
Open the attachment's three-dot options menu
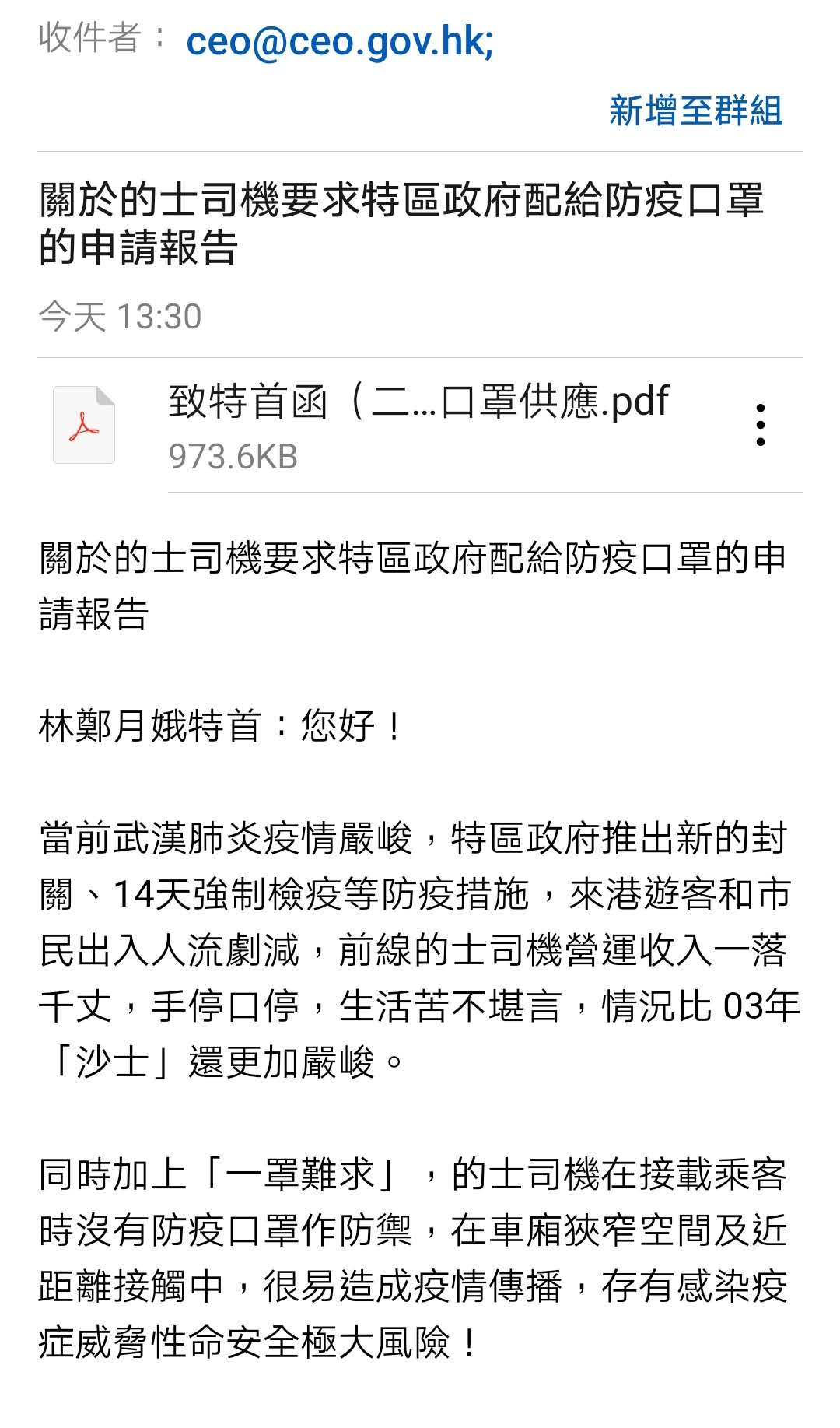tap(760, 425)
